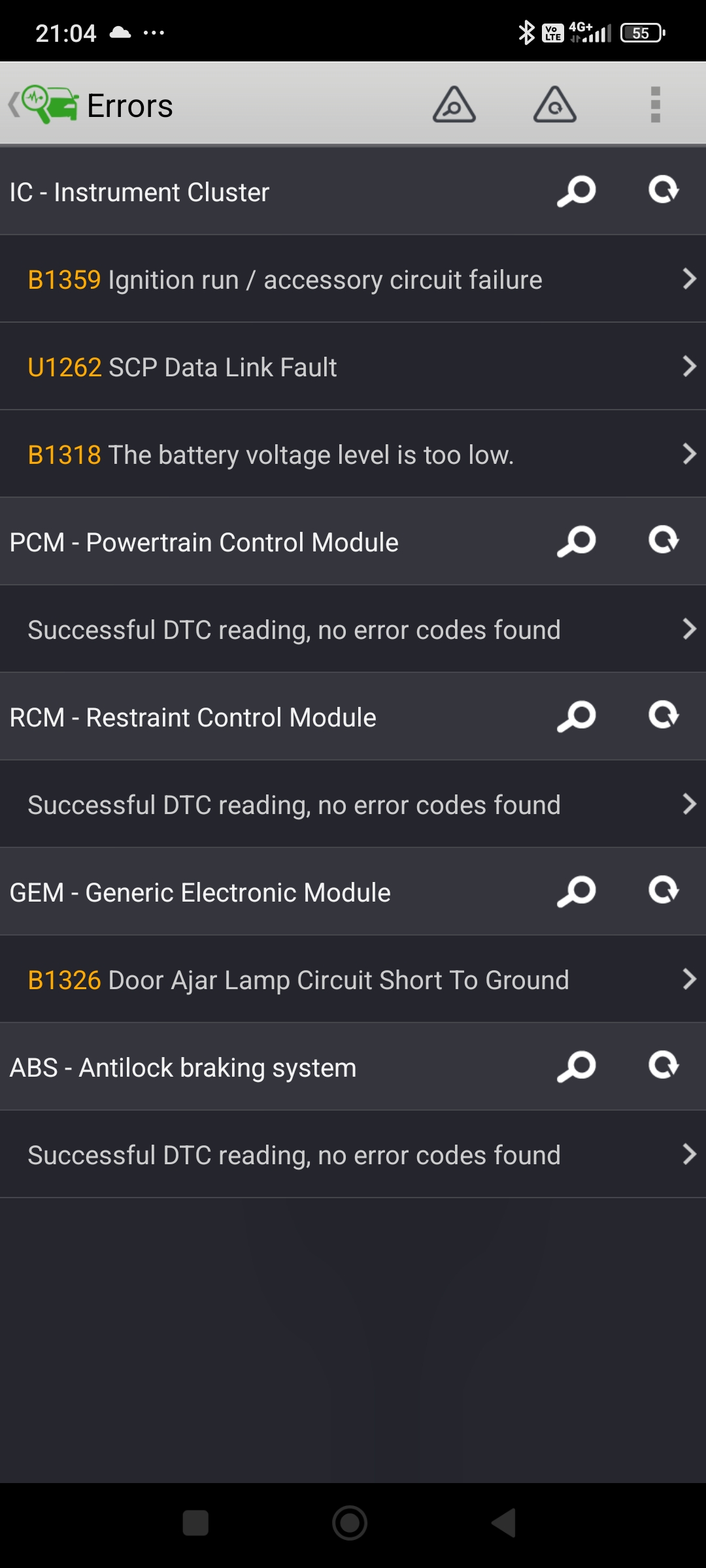
Task: Go to the home screen
Action: tap(350, 1523)
